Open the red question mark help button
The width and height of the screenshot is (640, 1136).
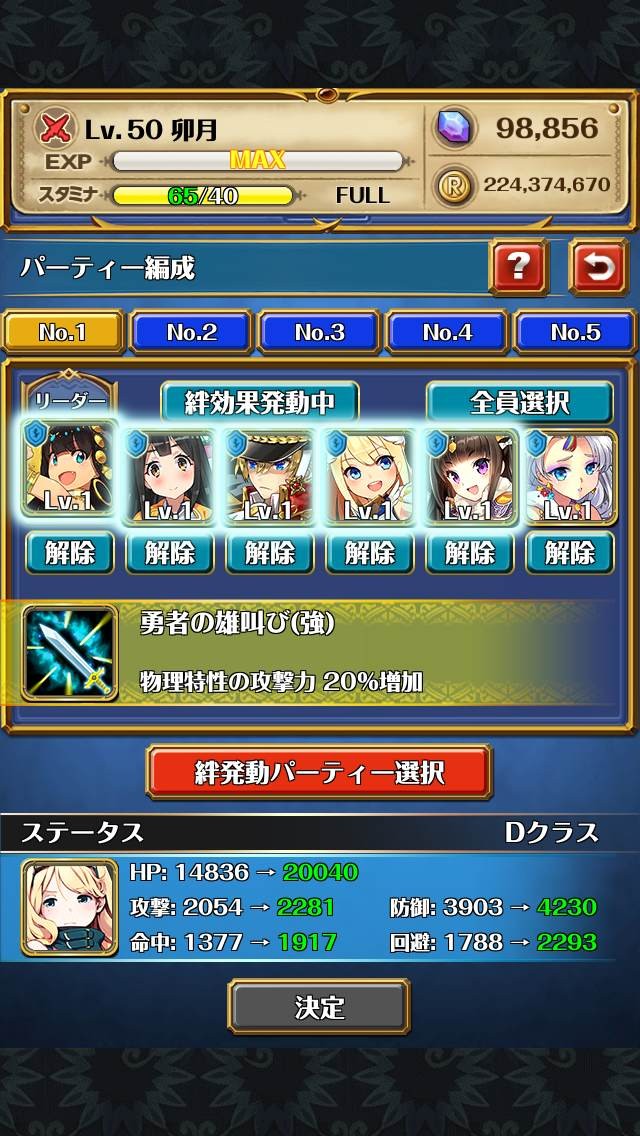(517, 267)
